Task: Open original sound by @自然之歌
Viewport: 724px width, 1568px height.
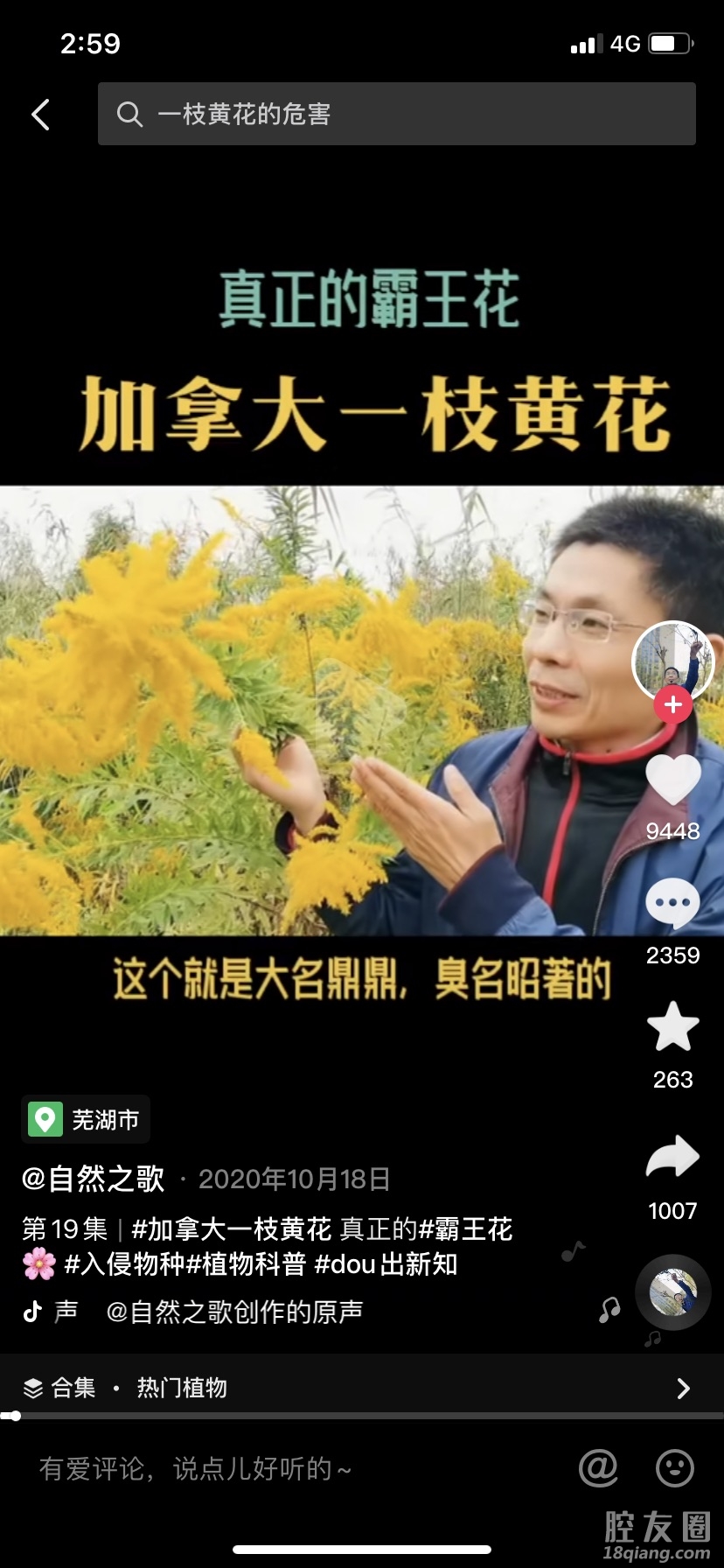Action: click(233, 1312)
